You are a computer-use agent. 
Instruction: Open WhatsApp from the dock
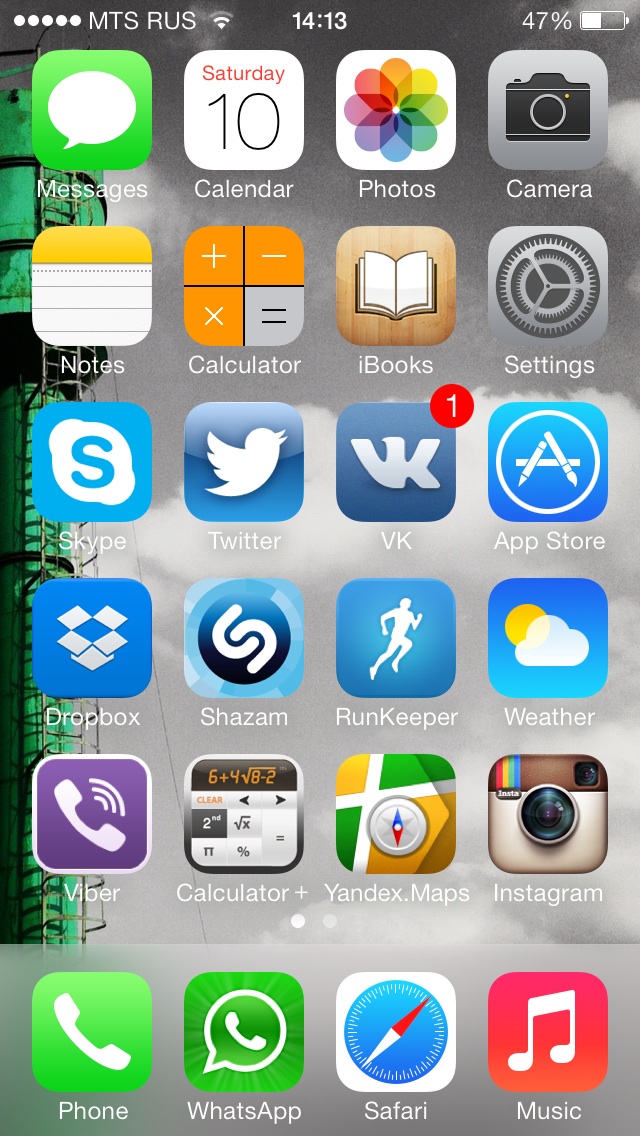tap(244, 1032)
